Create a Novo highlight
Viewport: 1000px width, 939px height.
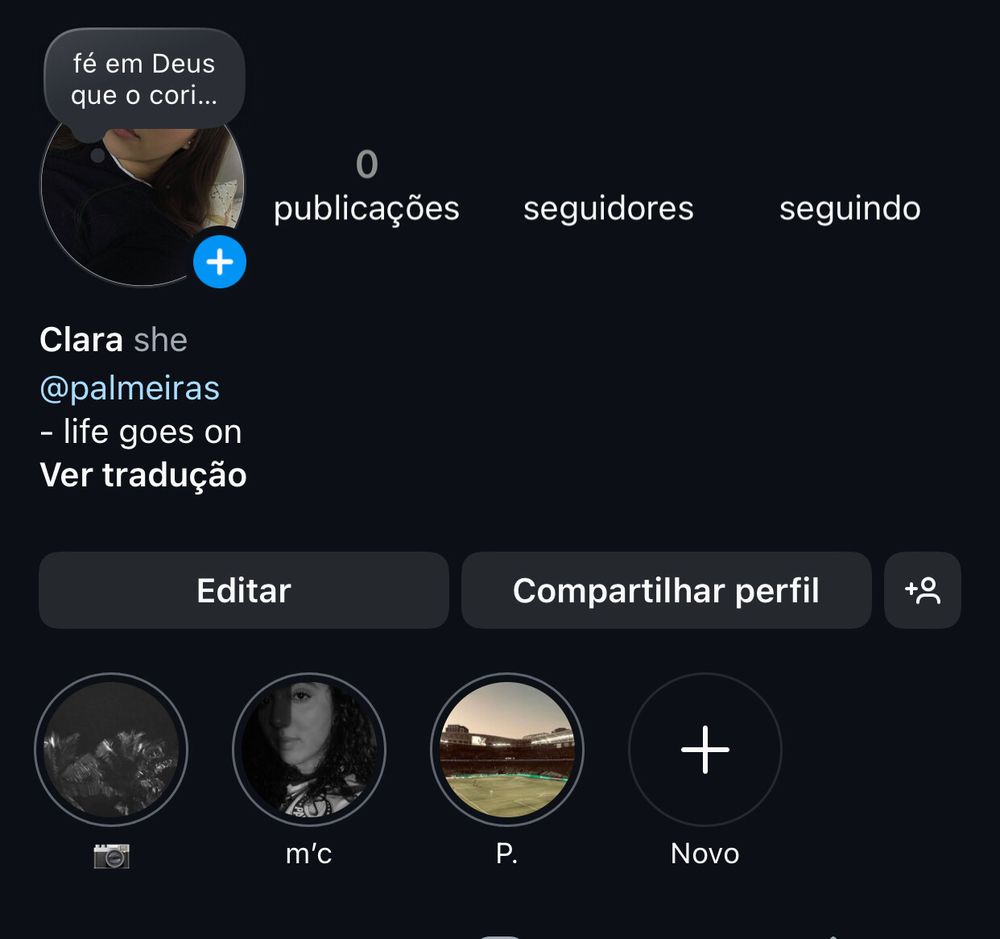tap(705, 749)
